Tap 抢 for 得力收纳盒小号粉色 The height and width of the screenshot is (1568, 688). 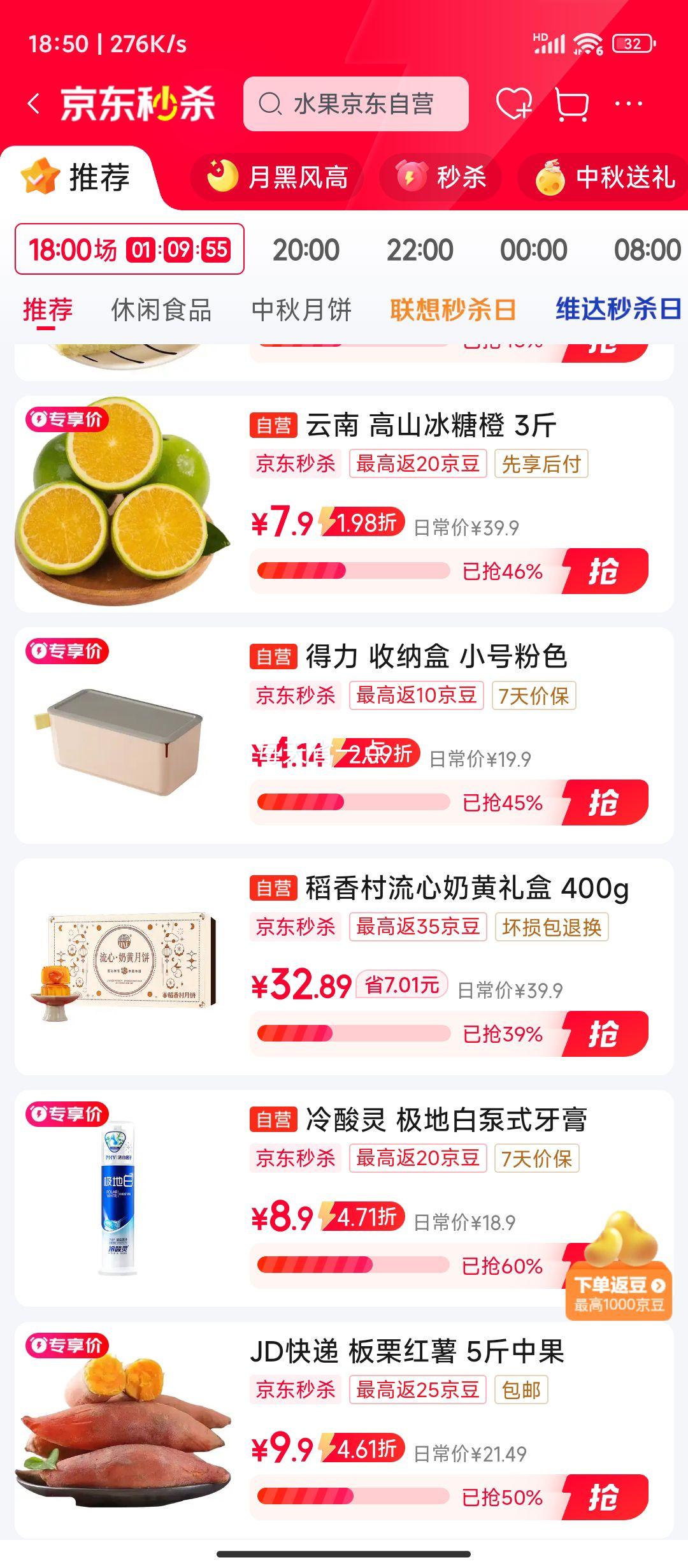click(x=604, y=802)
